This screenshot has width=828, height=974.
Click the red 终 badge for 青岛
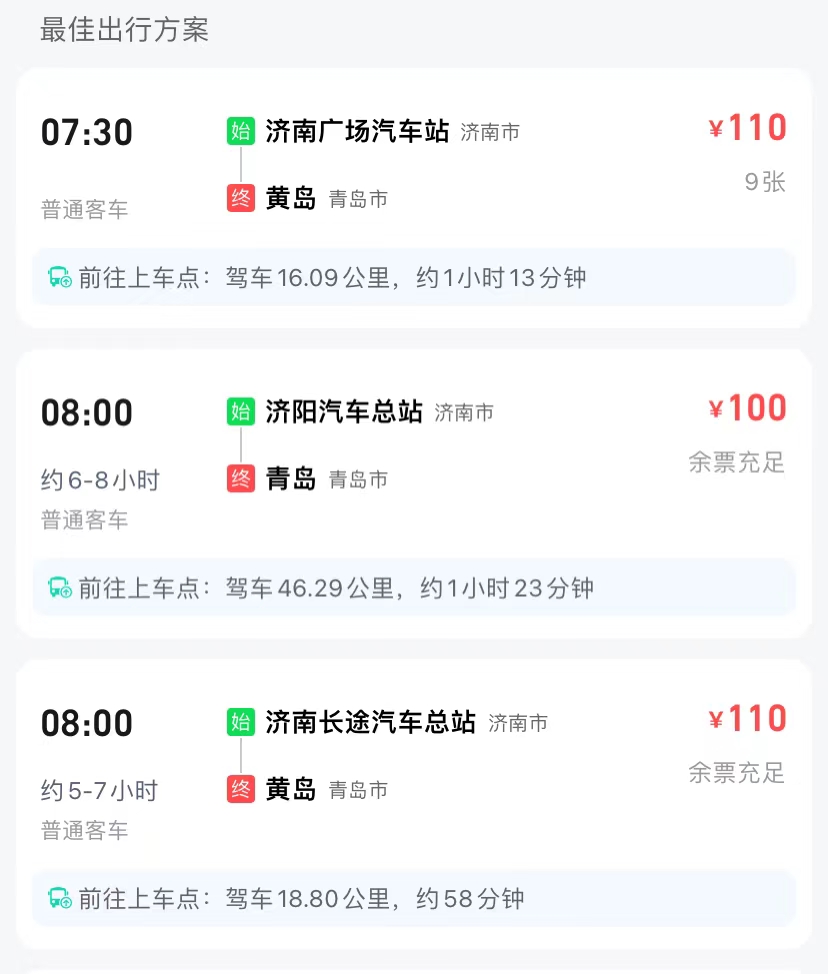[x=239, y=479]
